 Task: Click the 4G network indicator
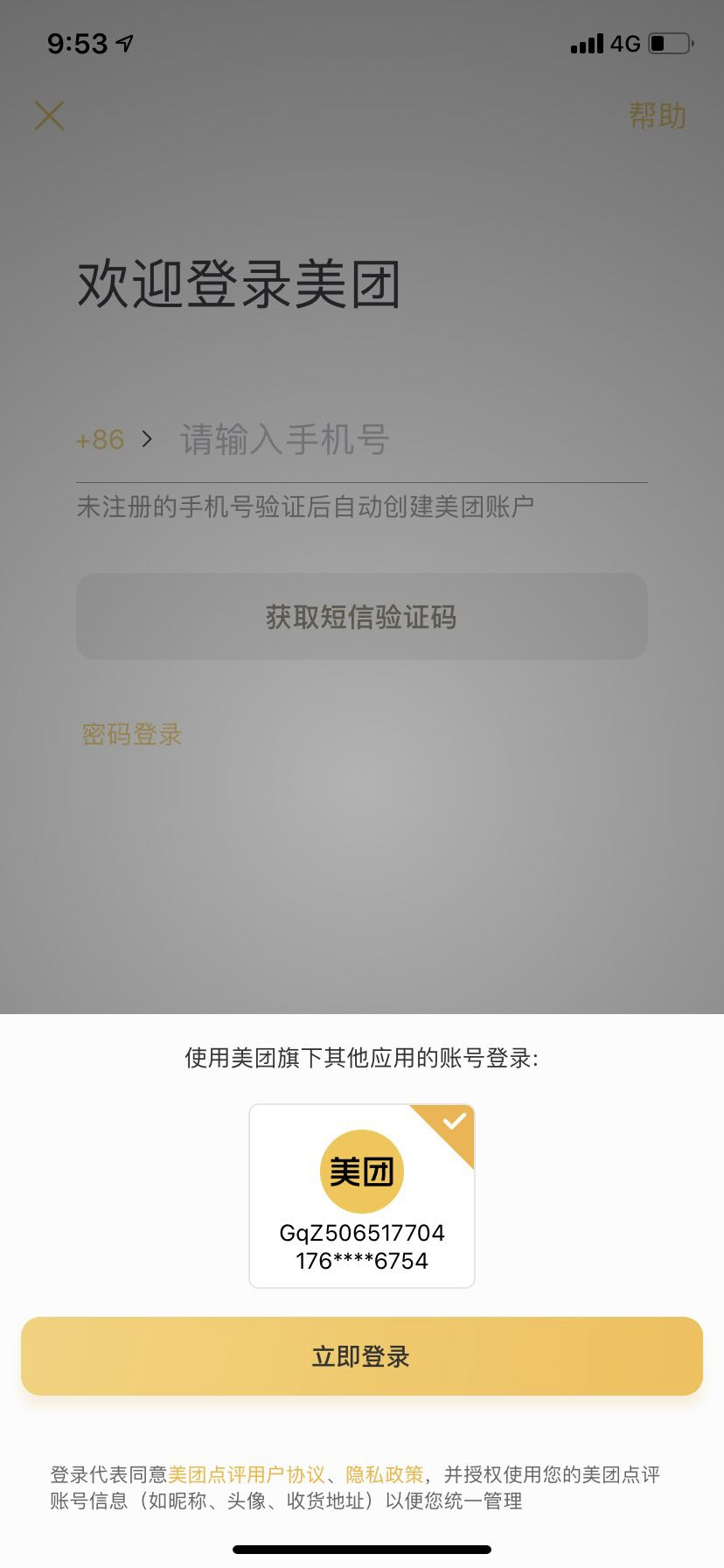point(627,43)
